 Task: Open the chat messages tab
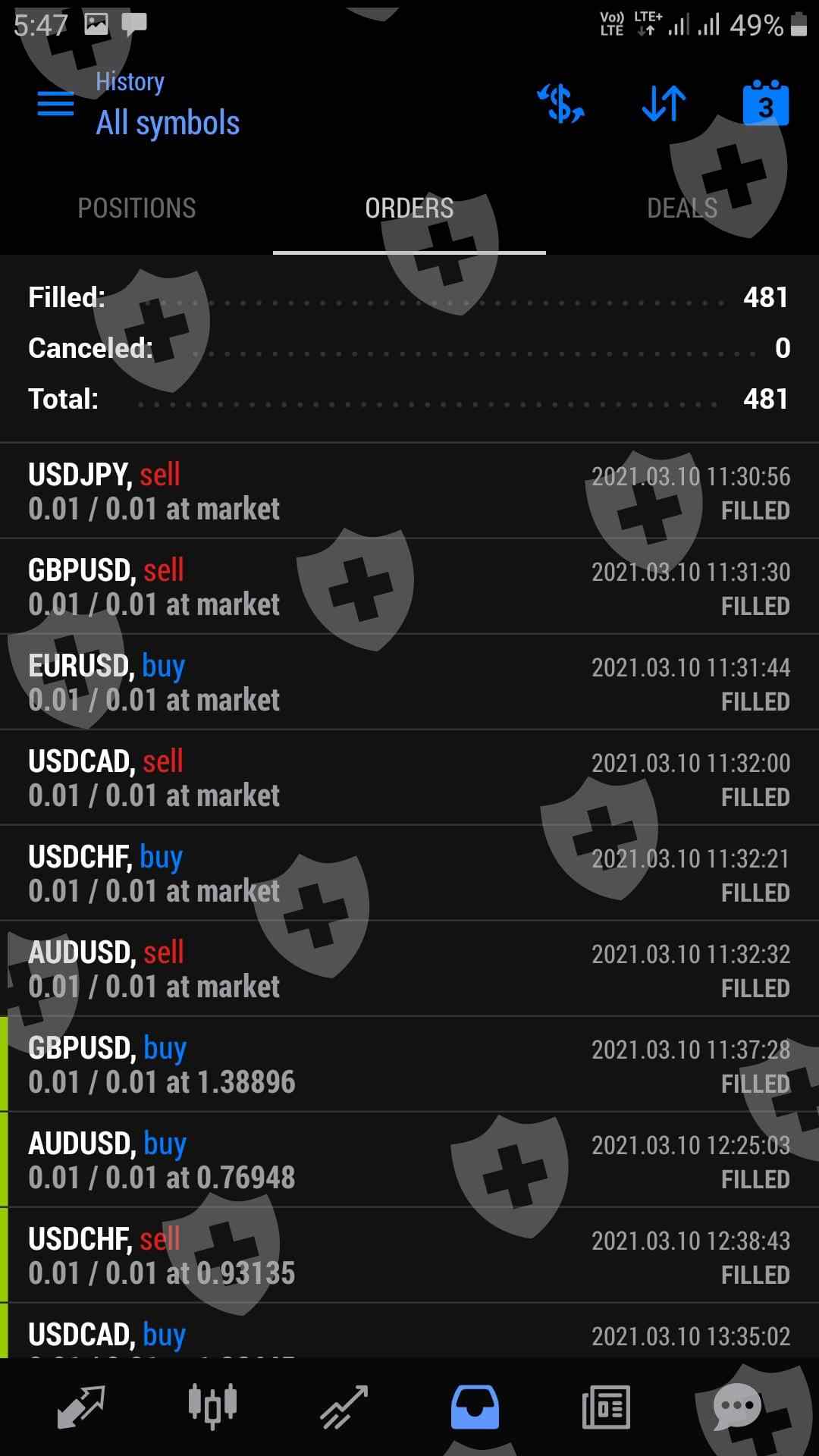737,1407
